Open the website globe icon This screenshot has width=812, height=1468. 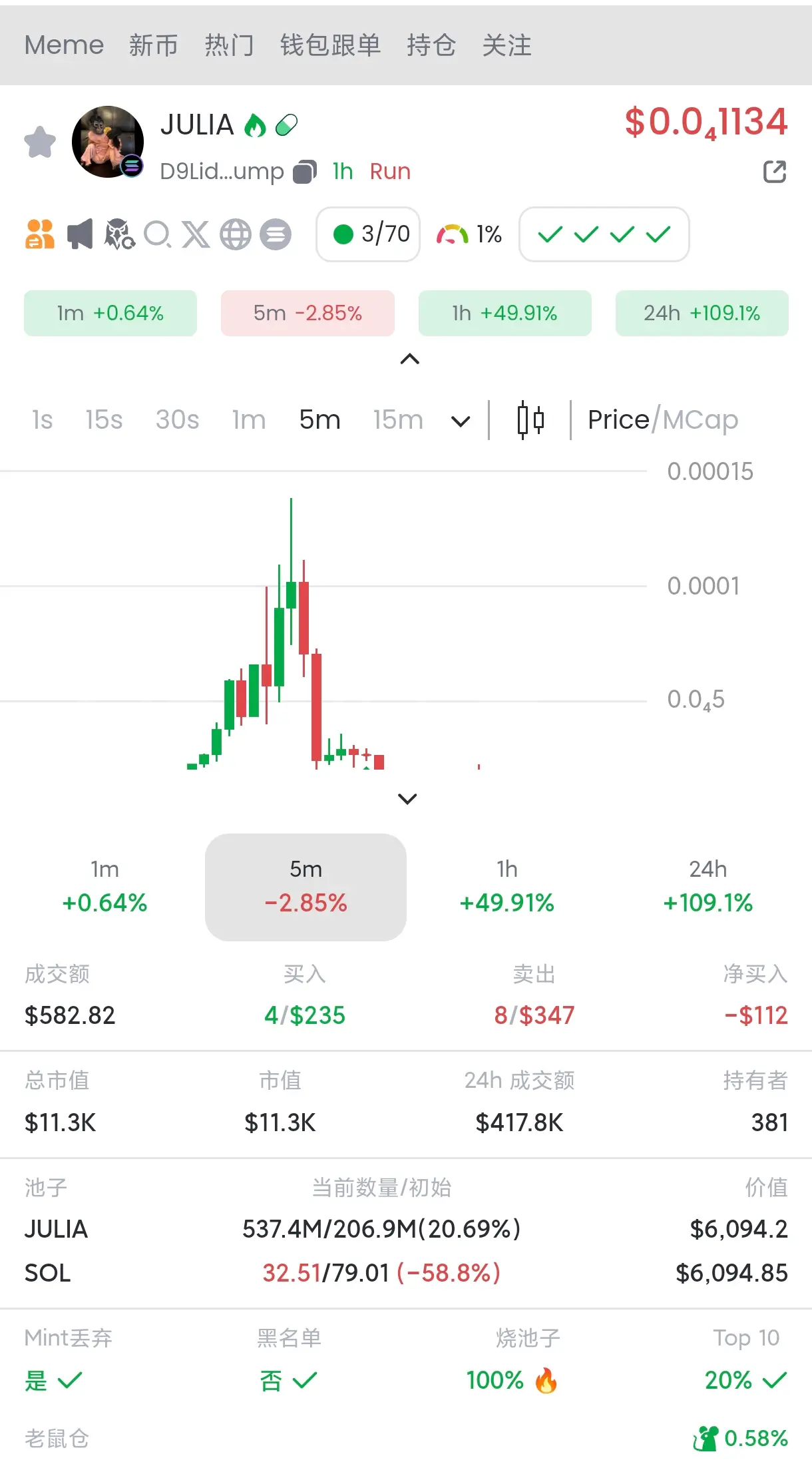[x=236, y=234]
